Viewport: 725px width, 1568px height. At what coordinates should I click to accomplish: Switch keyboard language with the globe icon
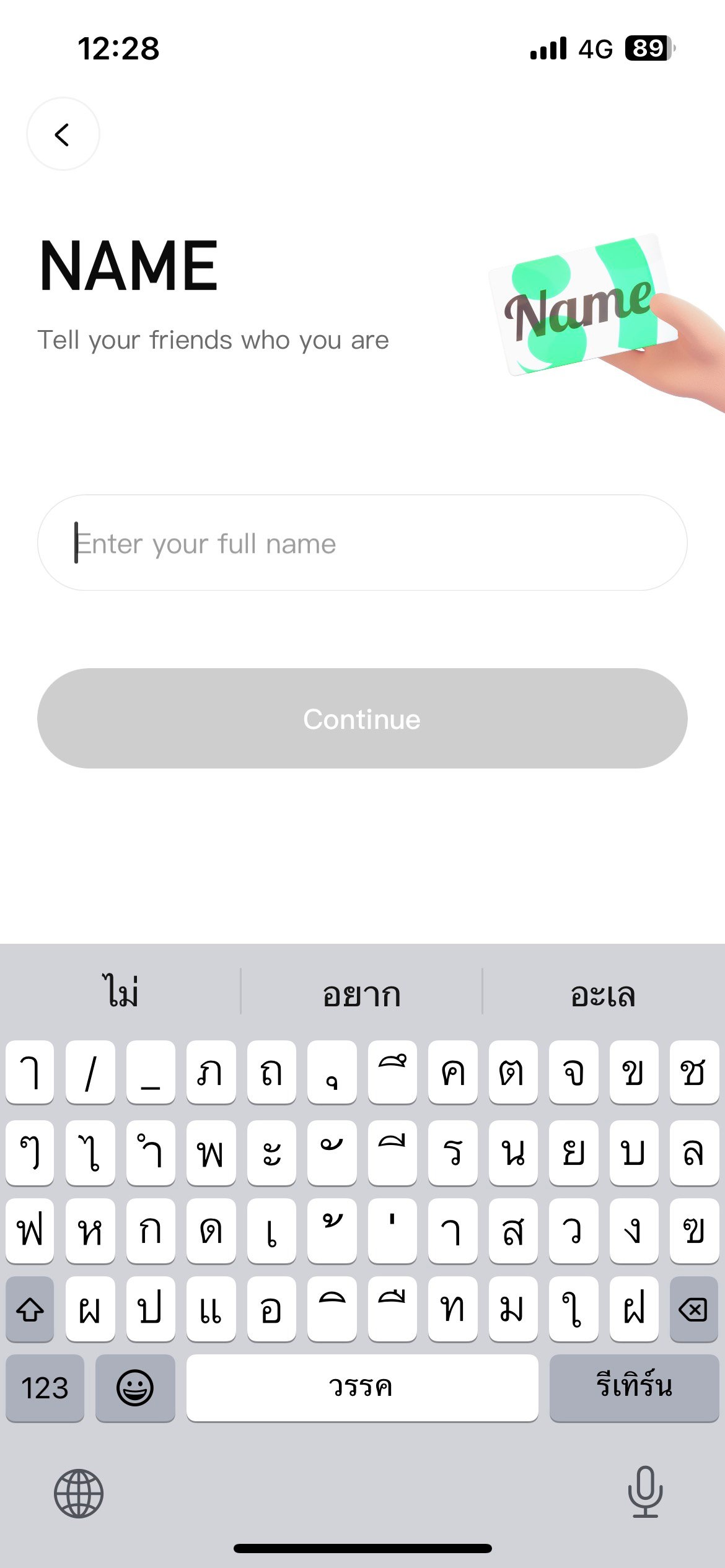coord(79,1493)
